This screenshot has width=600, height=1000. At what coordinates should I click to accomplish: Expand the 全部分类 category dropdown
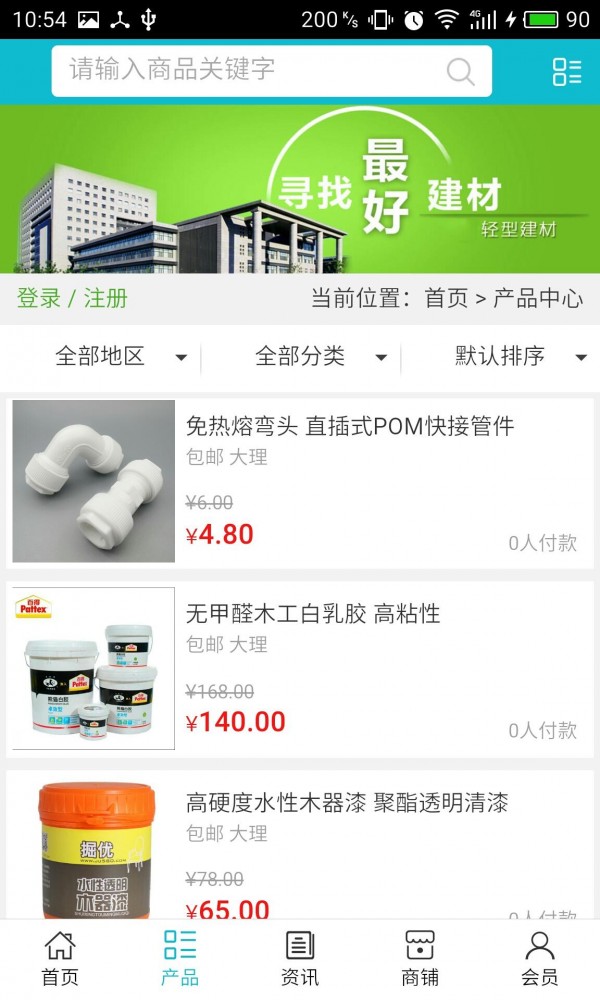click(x=320, y=356)
